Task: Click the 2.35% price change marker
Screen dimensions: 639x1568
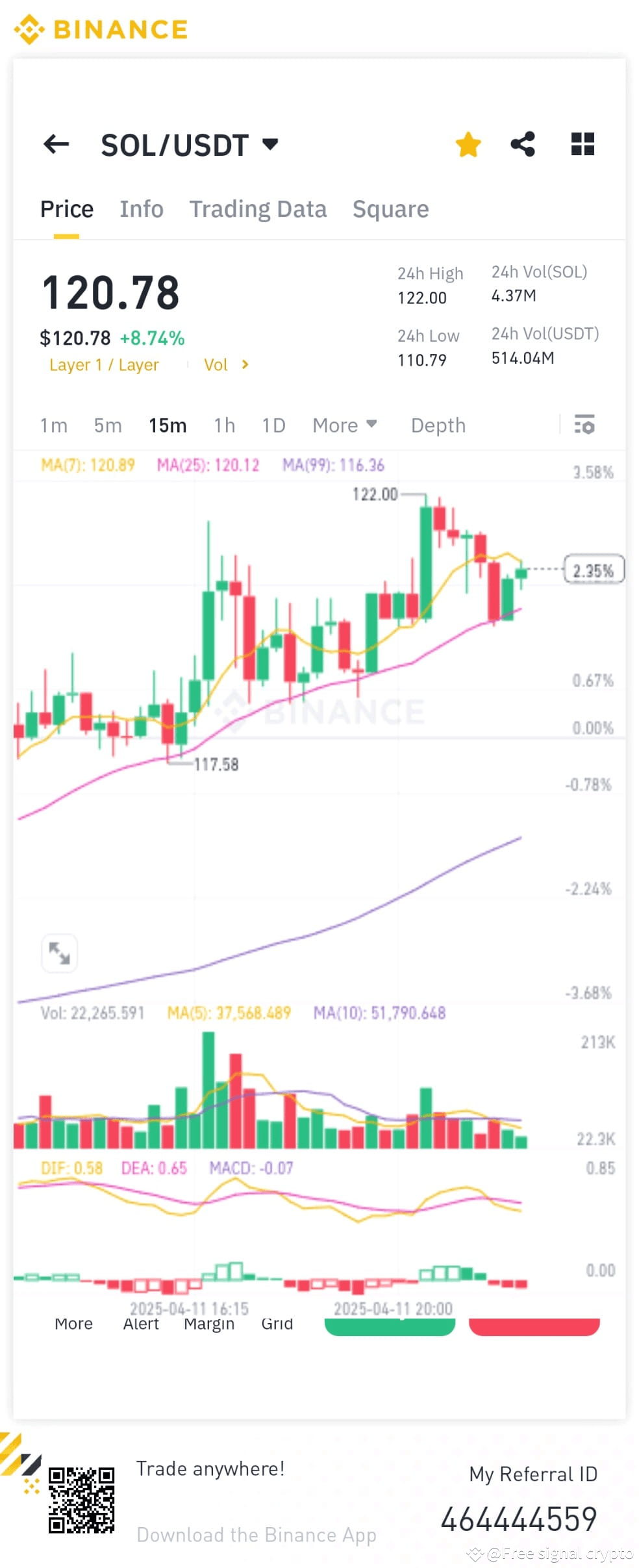Action: [593, 569]
